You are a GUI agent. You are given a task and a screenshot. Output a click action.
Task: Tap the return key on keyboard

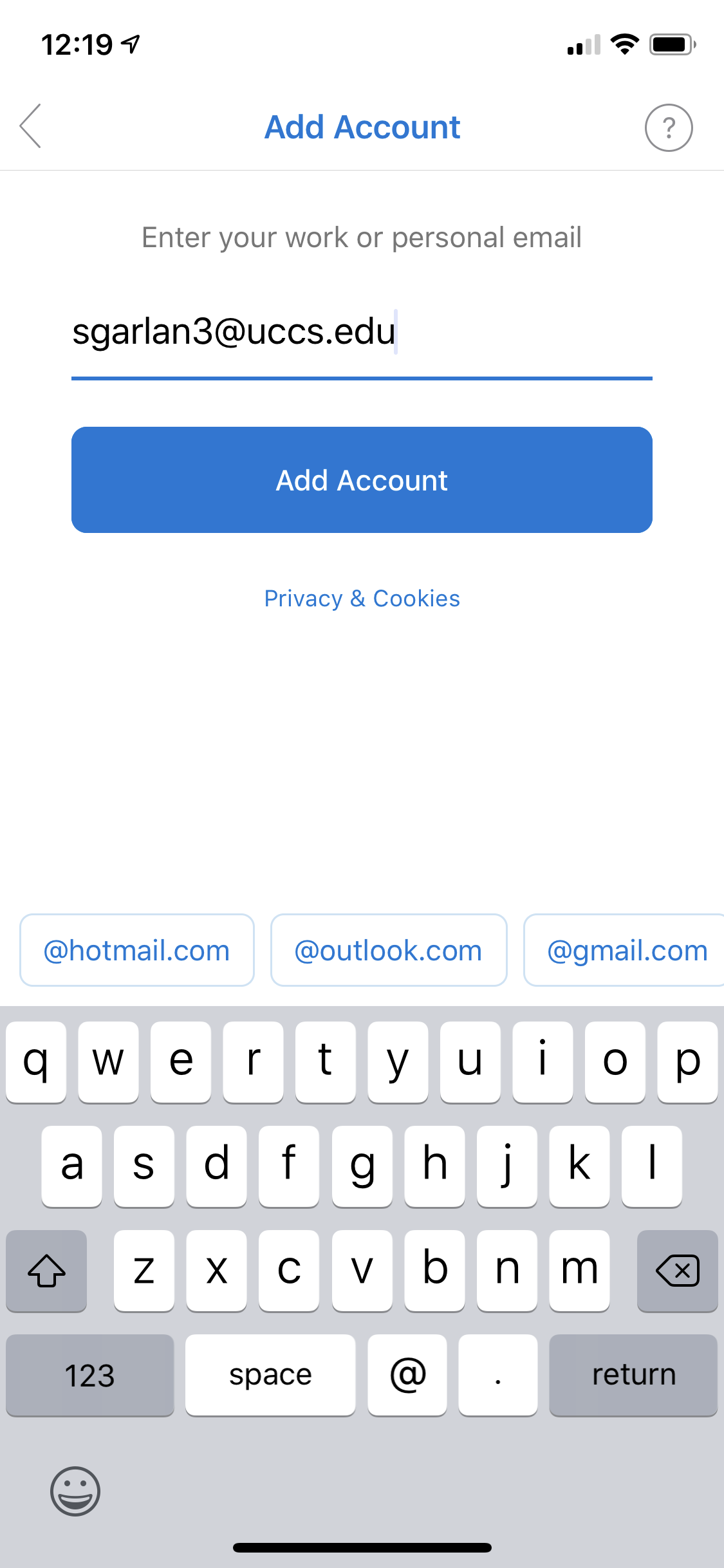click(x=633, y=1375)
